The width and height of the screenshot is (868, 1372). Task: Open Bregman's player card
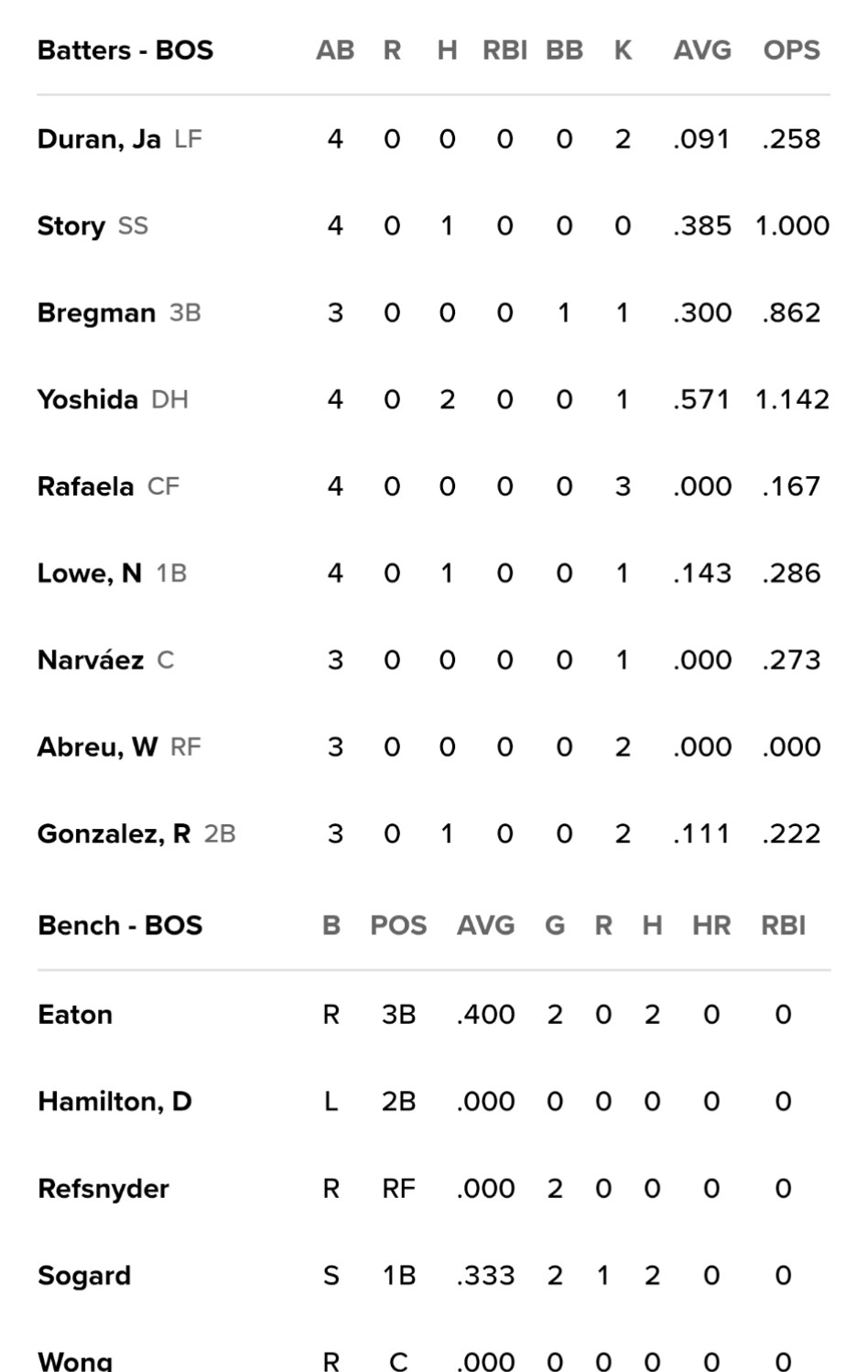[x=96, y=313]
